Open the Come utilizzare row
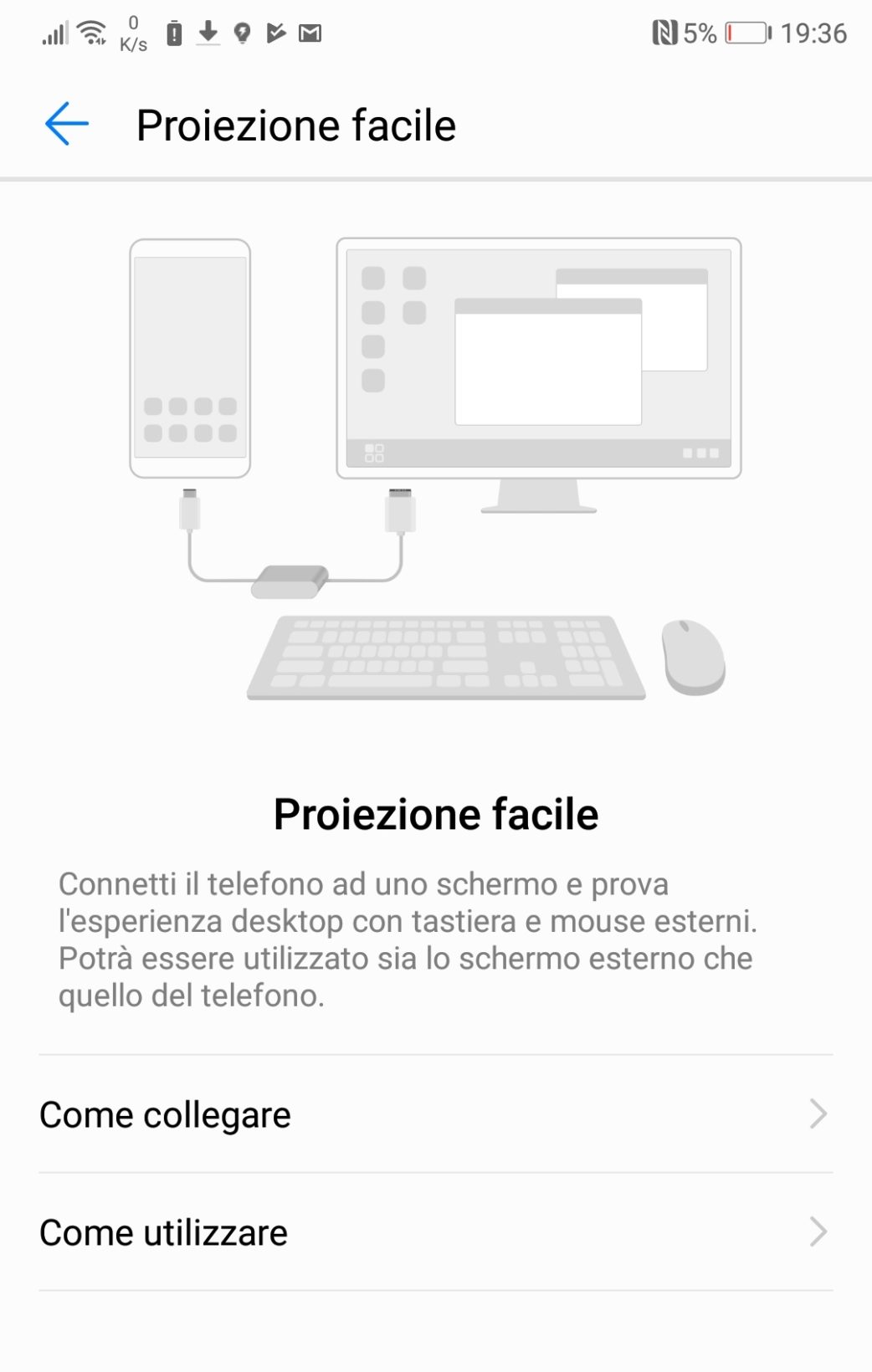Screen dimensions: 872x1372 435,1232
